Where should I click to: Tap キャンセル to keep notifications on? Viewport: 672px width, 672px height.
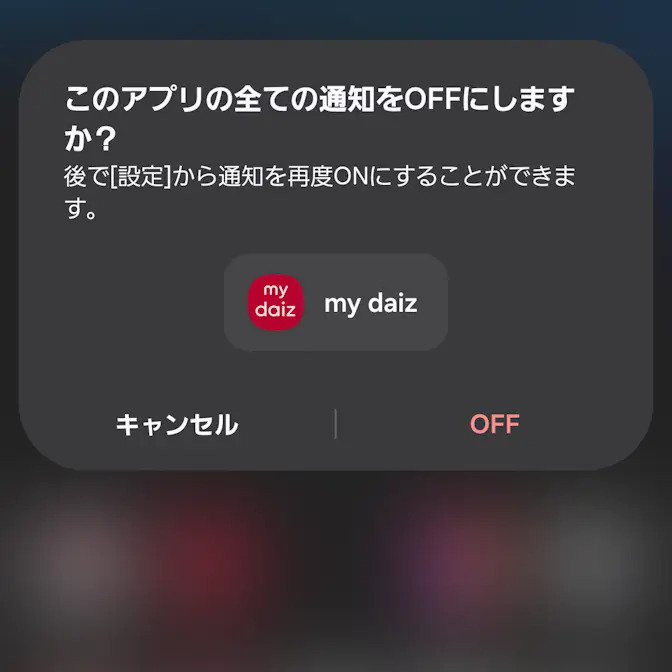point(177,424)
